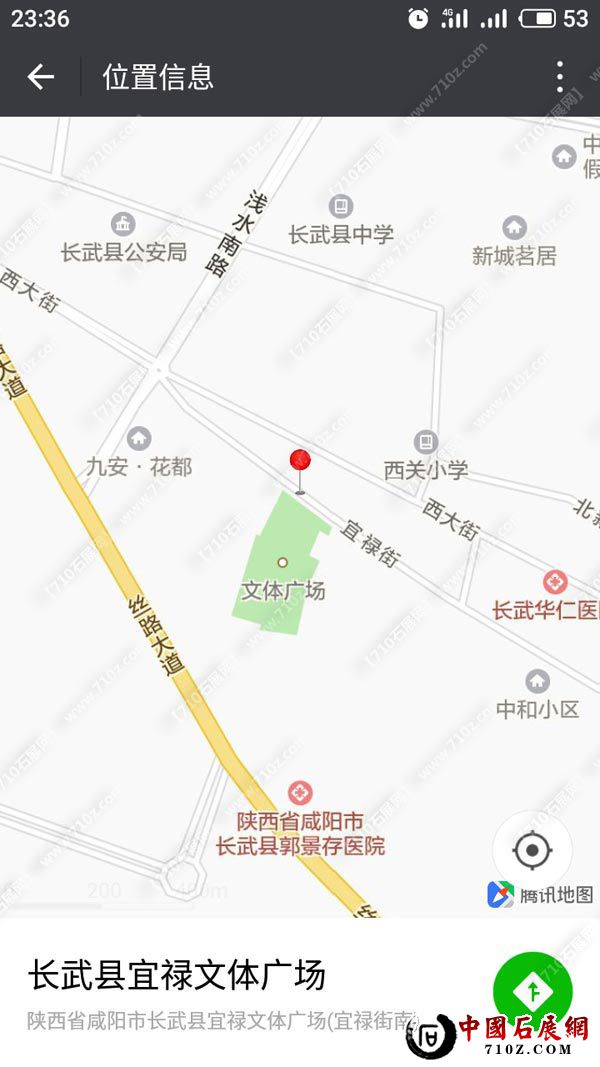Start navigation with the green directions button

coord(533,991)
